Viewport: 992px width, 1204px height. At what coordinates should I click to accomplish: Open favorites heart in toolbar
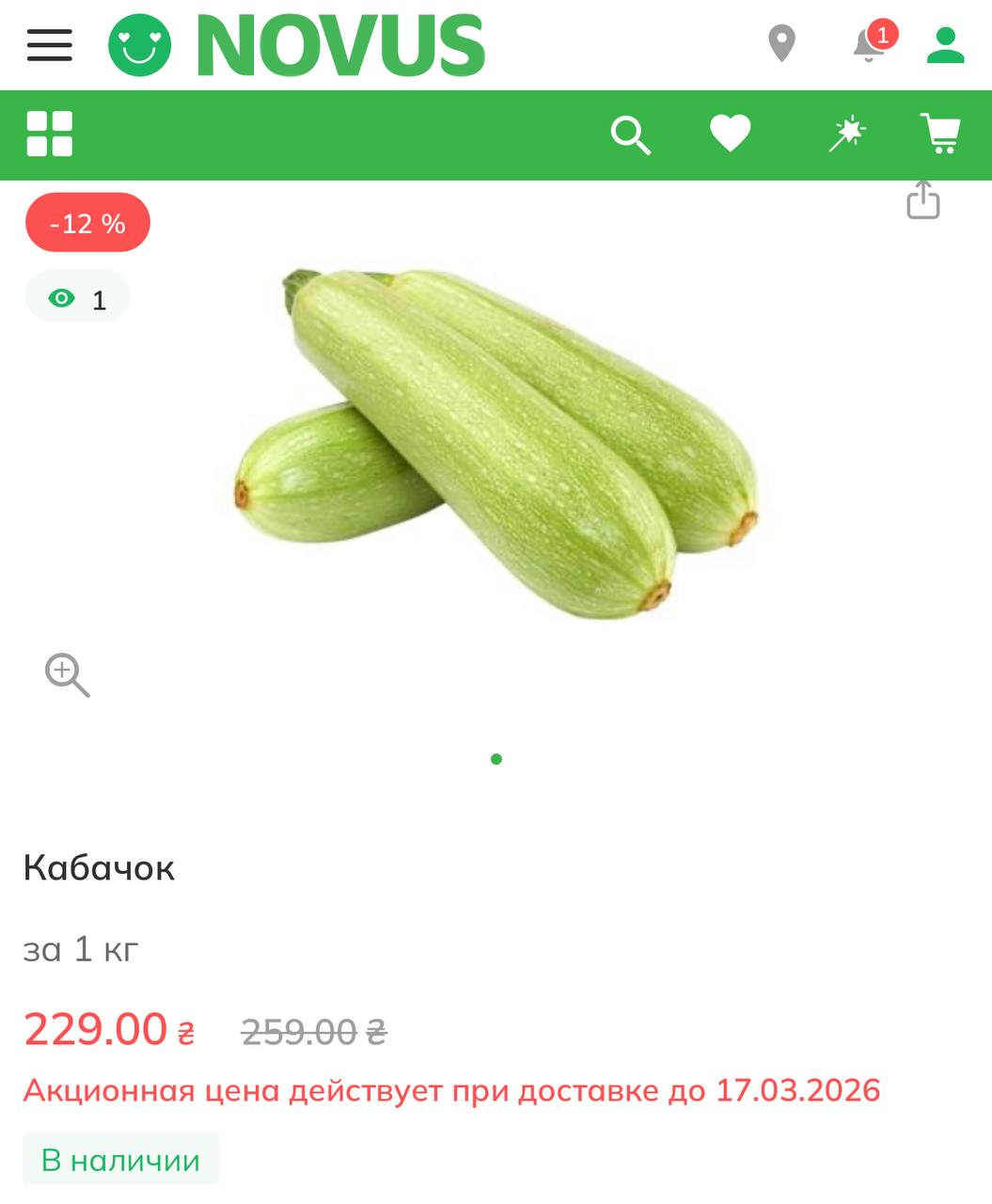730,134
